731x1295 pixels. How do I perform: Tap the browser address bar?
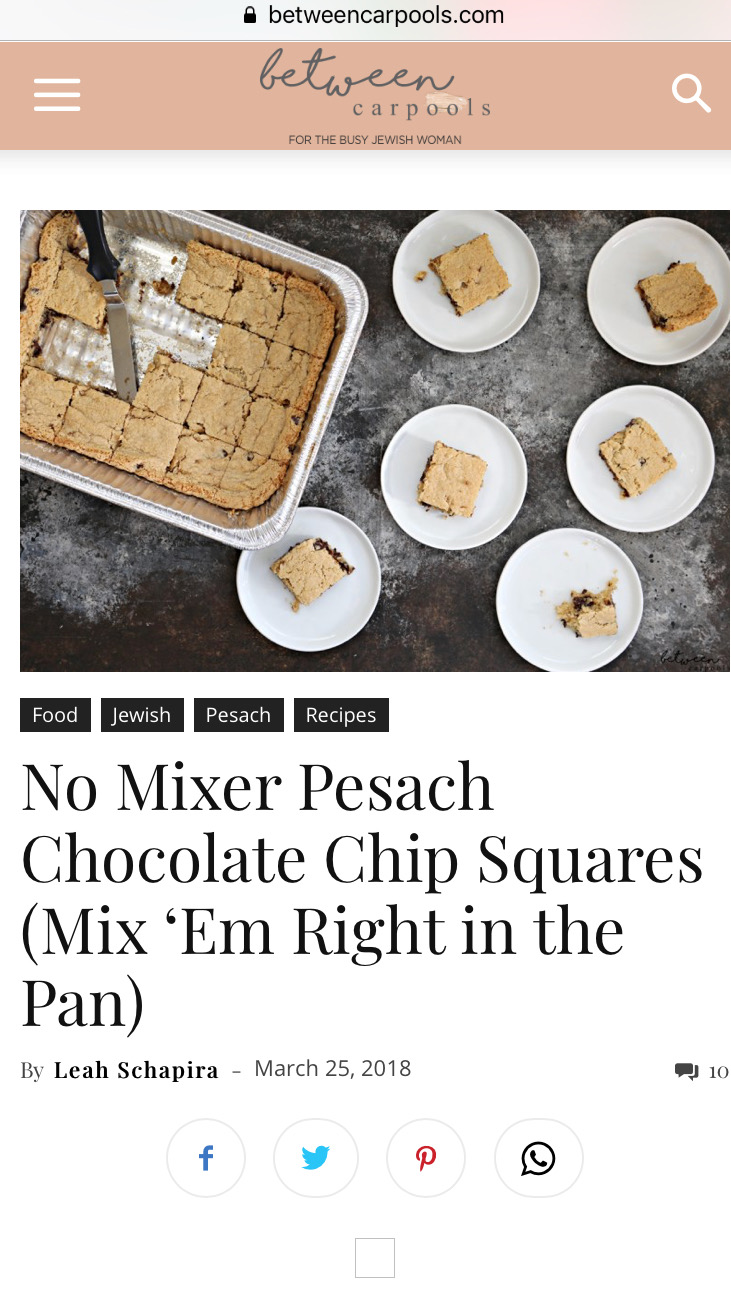pyautogui.click(x=374, y=16)
